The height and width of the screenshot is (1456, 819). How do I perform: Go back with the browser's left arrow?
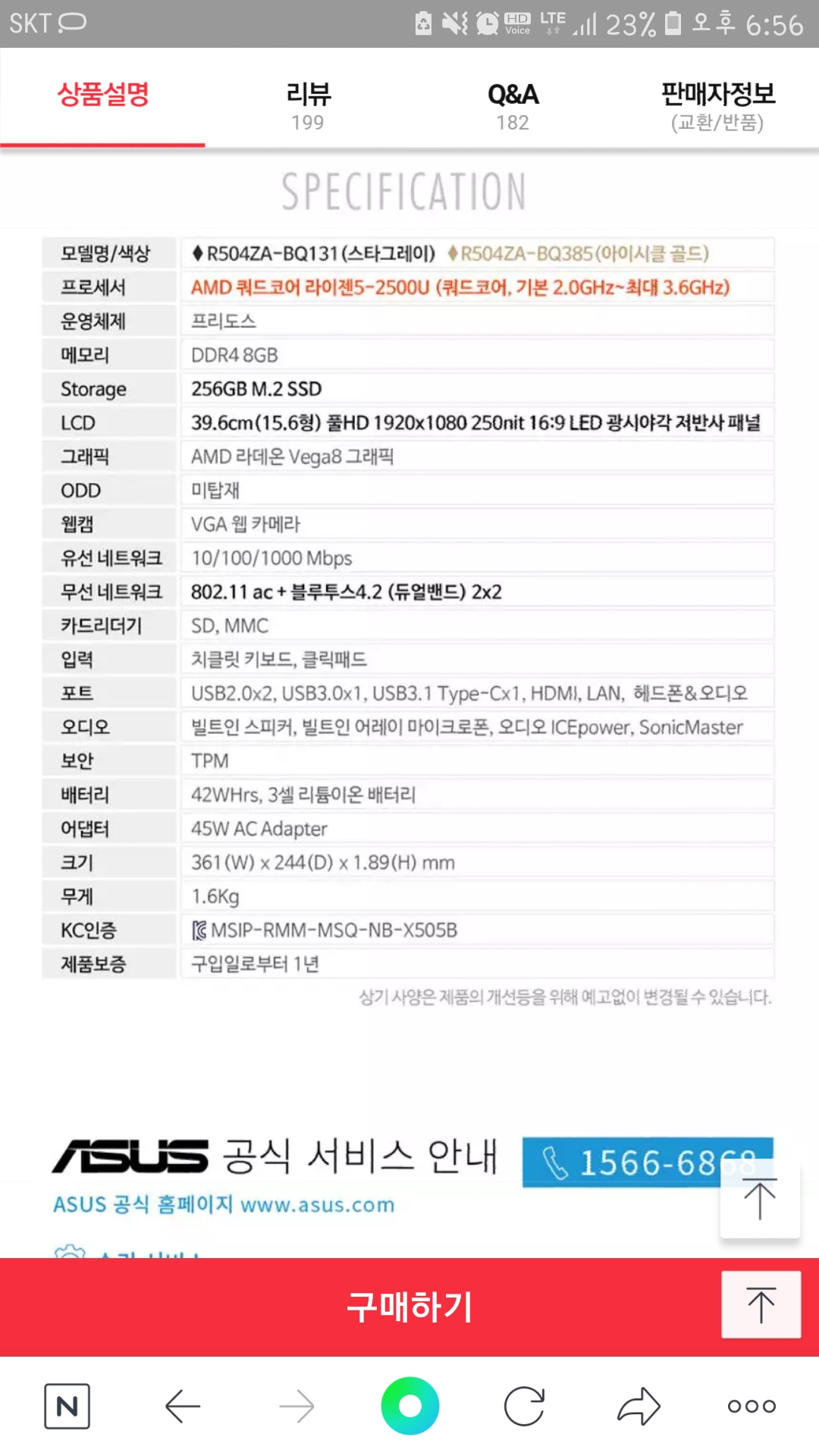pyautogui.click(x=183, y=1406)
